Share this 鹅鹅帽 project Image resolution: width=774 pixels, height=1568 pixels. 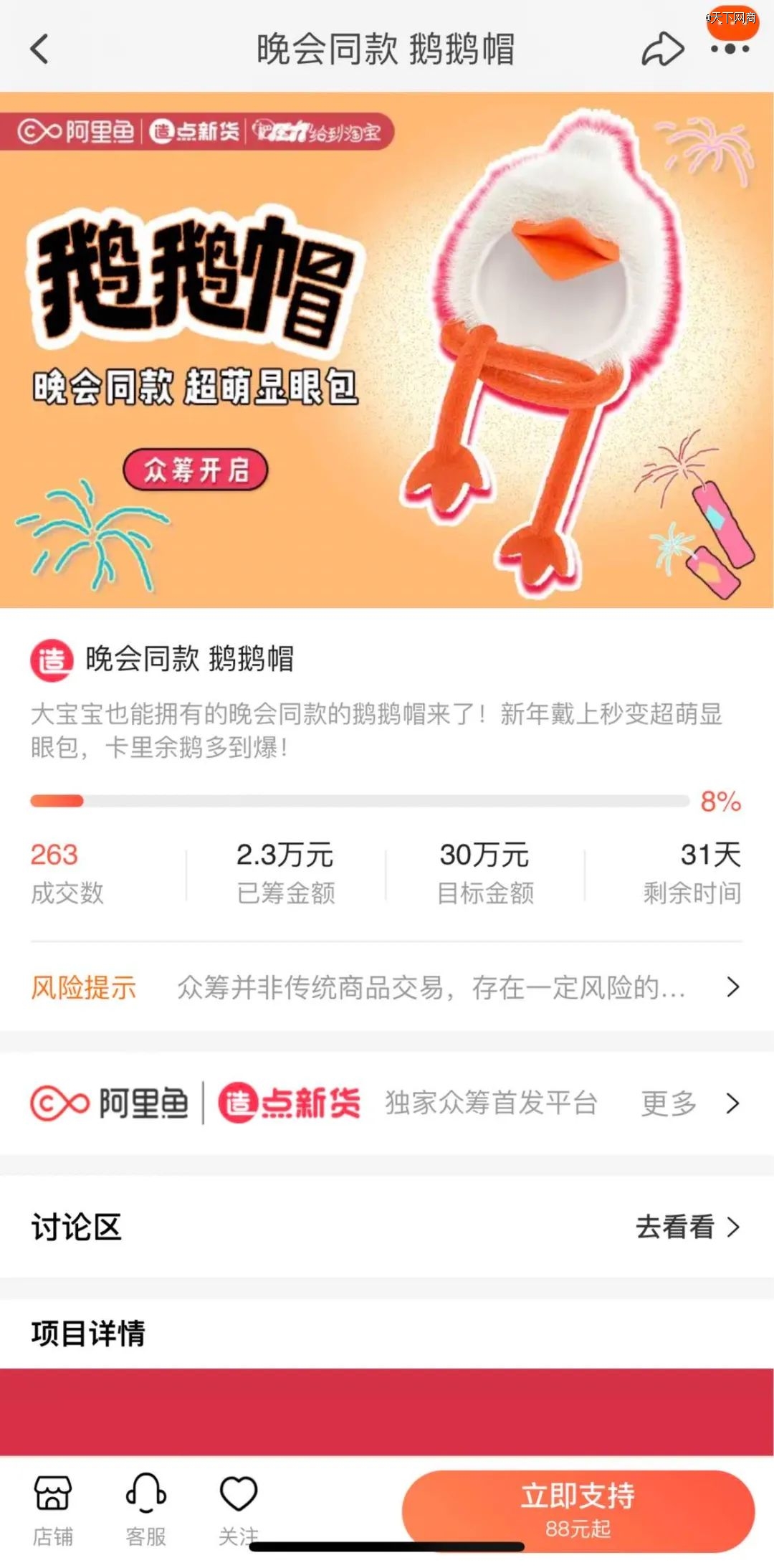pos(662,49)
